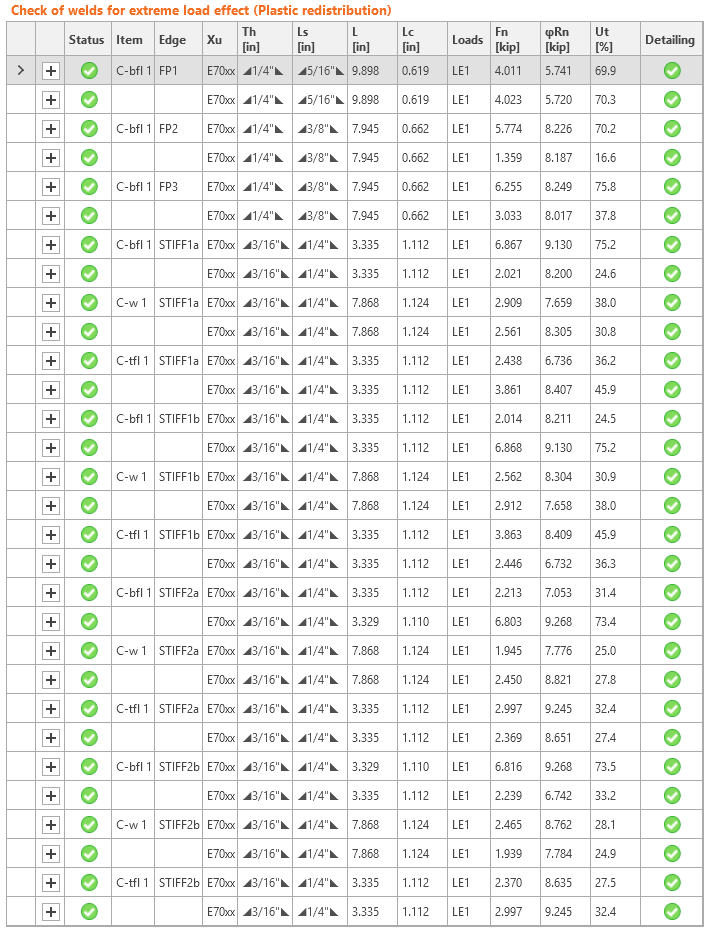The width and height of the screenshot is (708, 930).
Task: Expand the C-w 1 STIFF2b weld check
Action: click(x=51, y=825)
